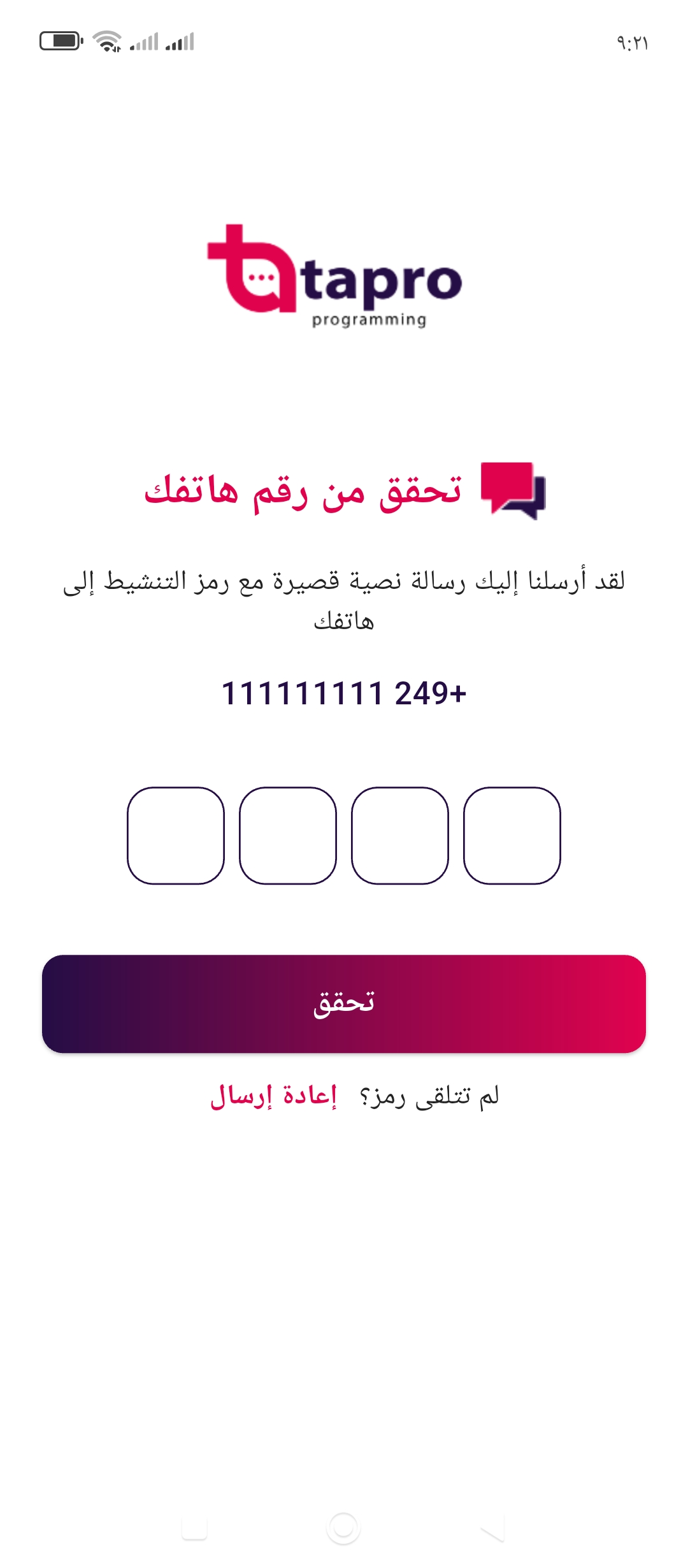Go to the system home screen
This screenshot has height=1568, width=688.
pyautogui.click(x=344, y=1528)
